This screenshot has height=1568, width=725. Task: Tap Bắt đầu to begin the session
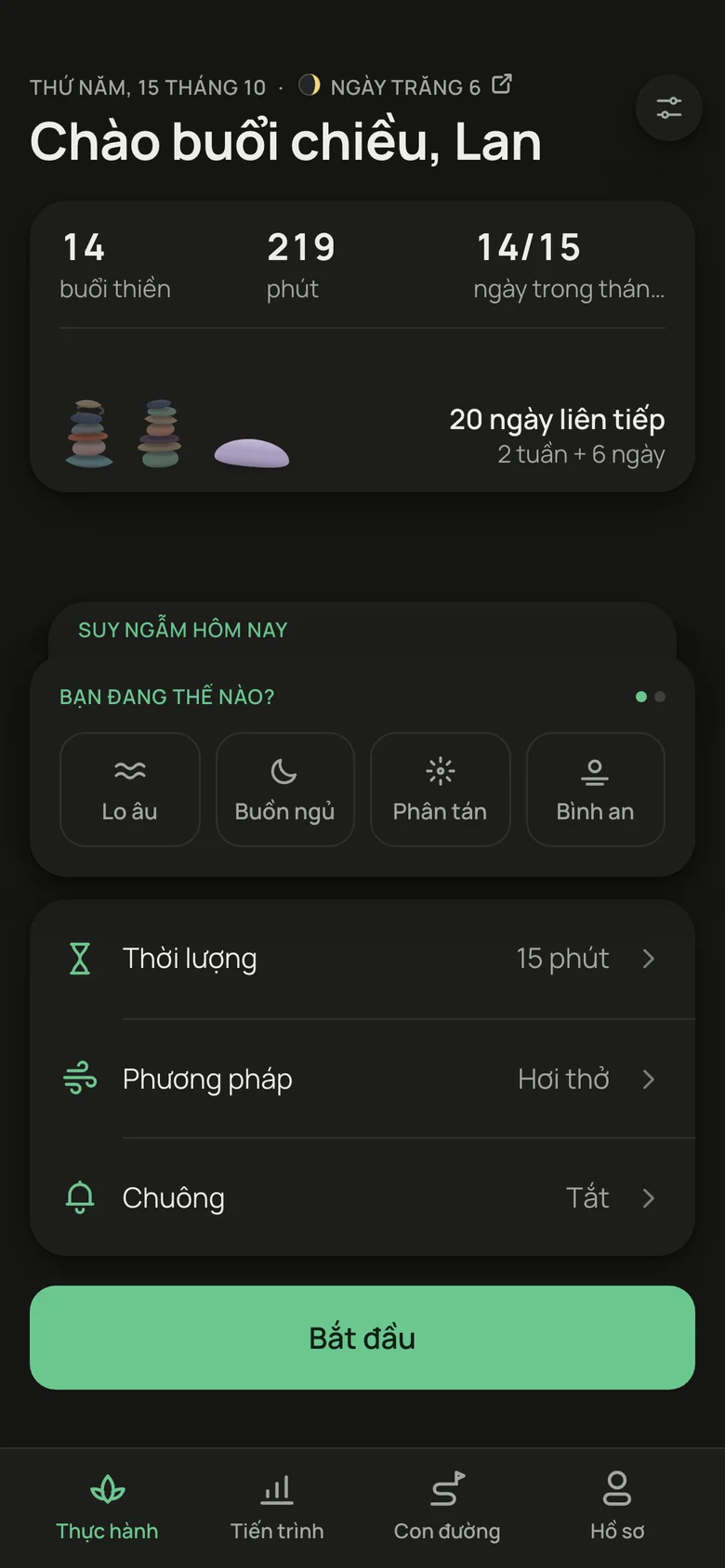pyautogui.click(x=362, y=1338)
